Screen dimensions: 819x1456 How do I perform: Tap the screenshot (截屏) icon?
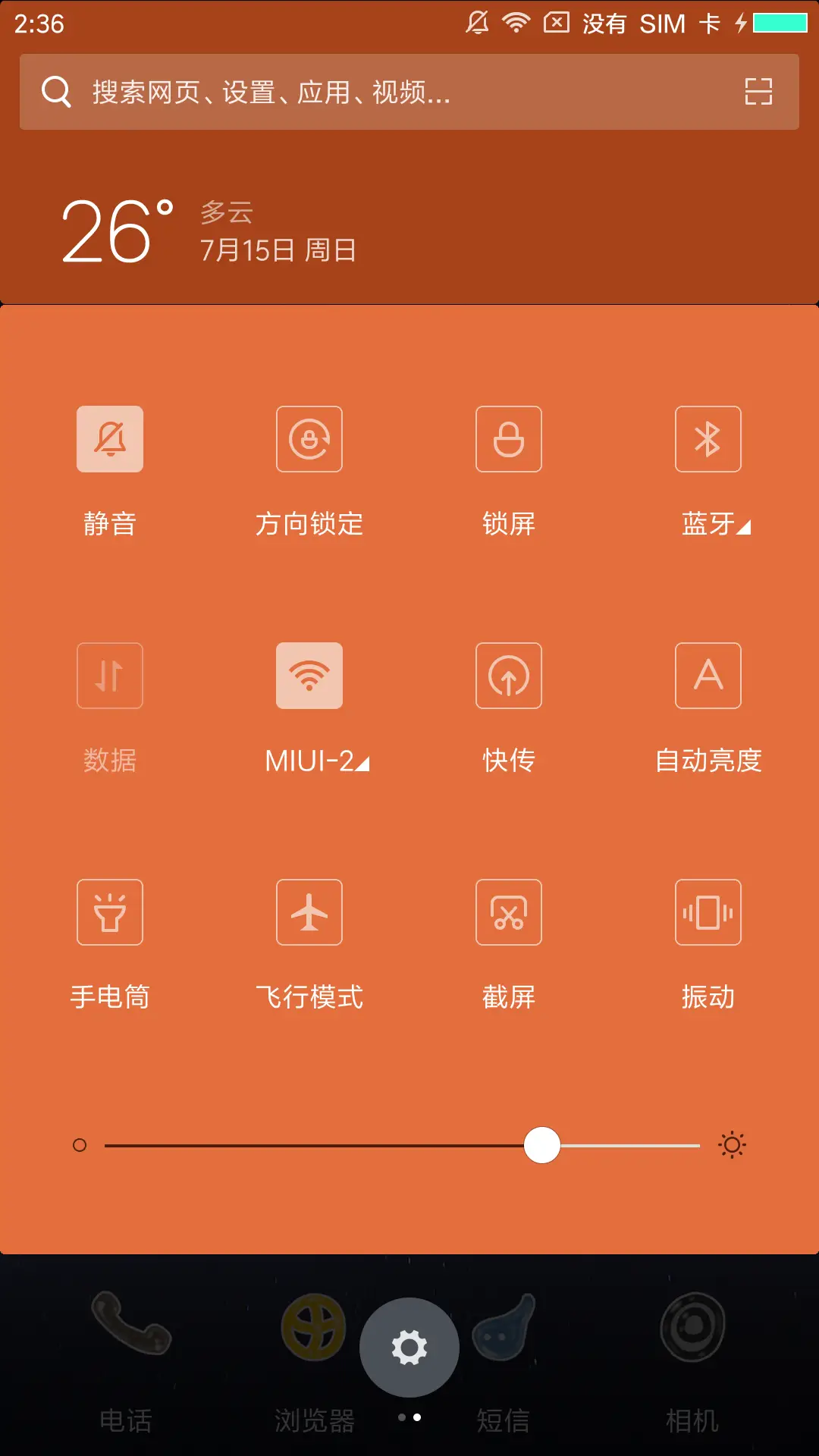(x=508, y=912)
